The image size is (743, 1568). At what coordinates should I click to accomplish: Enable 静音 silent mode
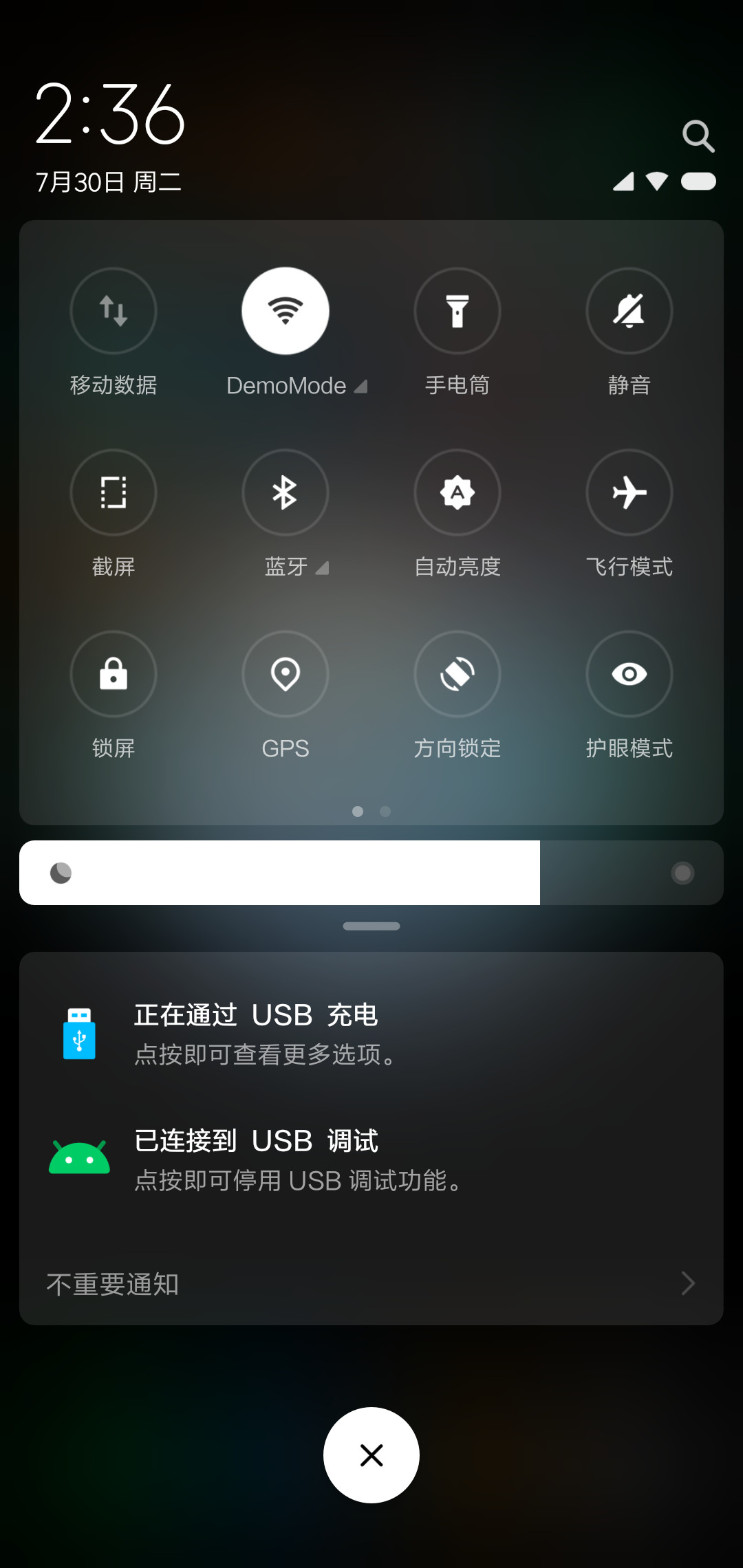629,311
